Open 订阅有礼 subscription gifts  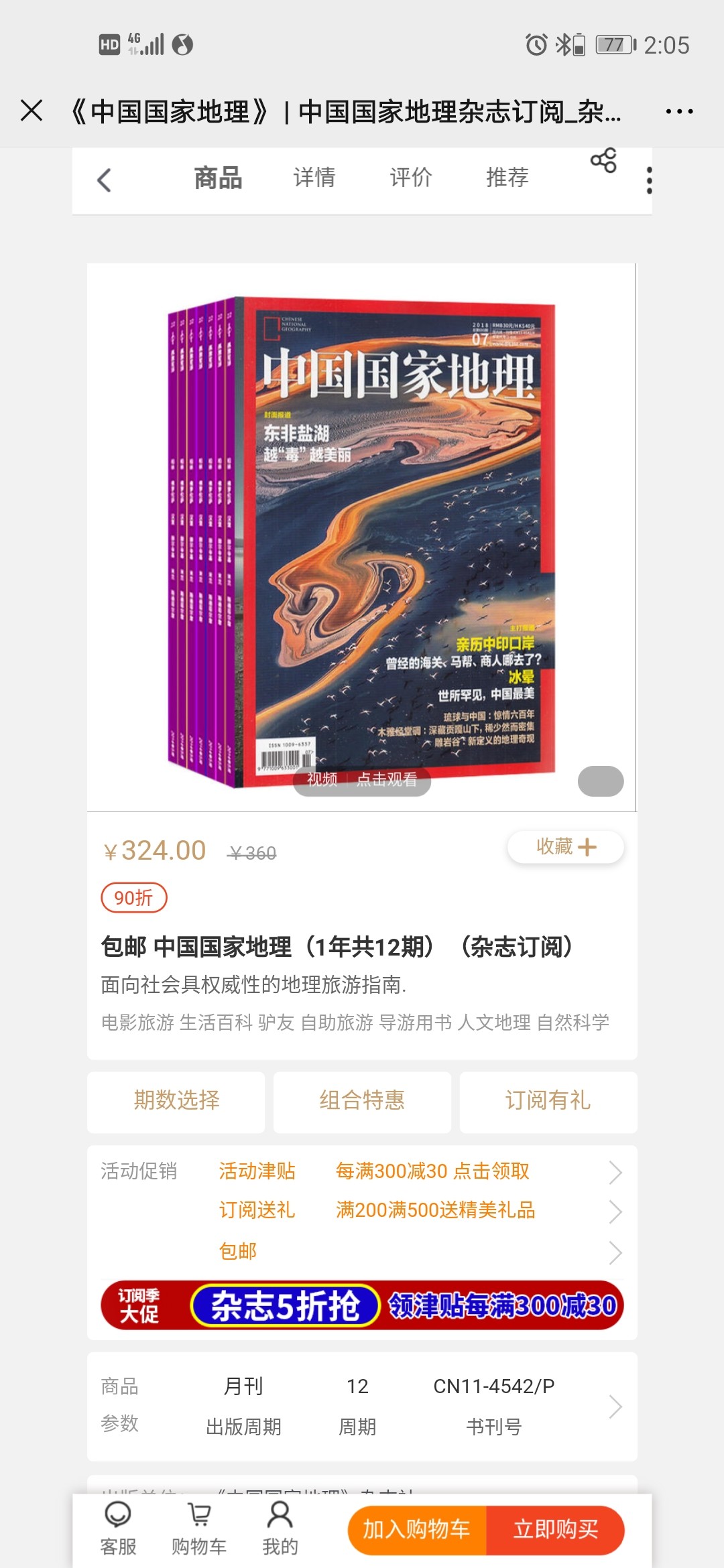(x=548, y=1100)
